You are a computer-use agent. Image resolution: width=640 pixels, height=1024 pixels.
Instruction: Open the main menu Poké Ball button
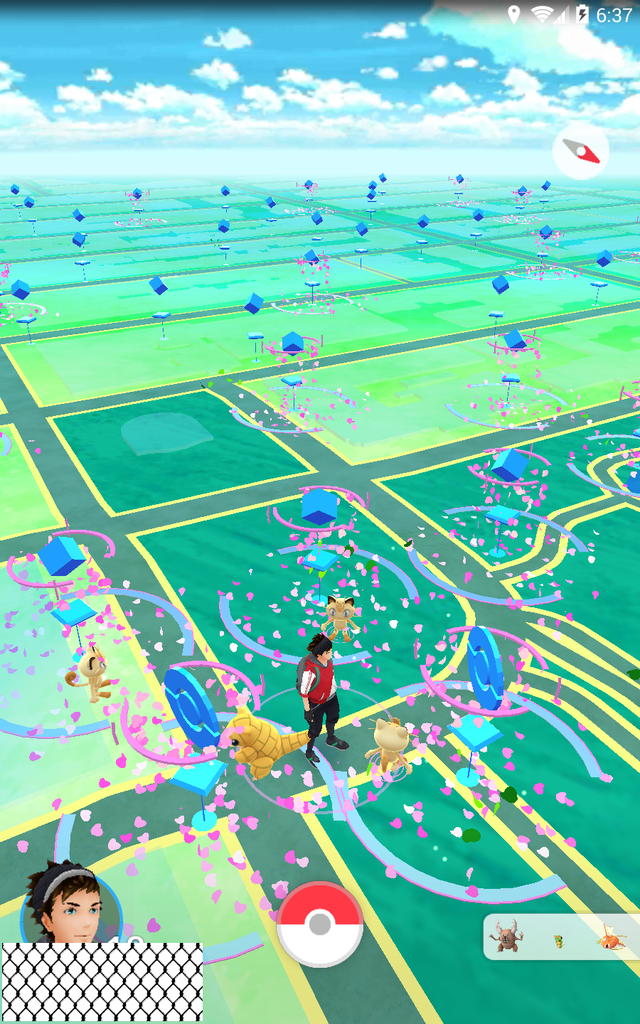coord(320,923)
